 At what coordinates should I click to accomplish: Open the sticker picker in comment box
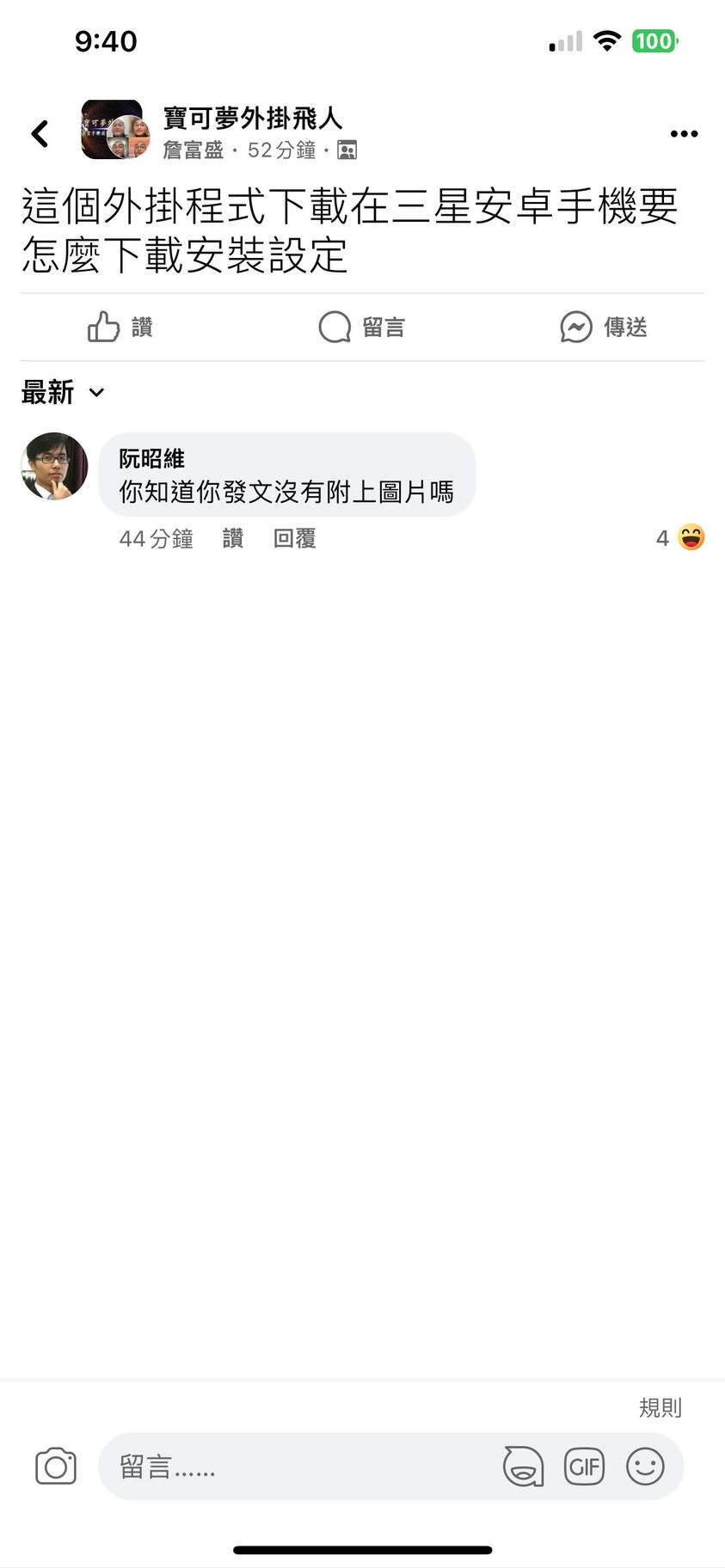click(x=523, y=1467)
